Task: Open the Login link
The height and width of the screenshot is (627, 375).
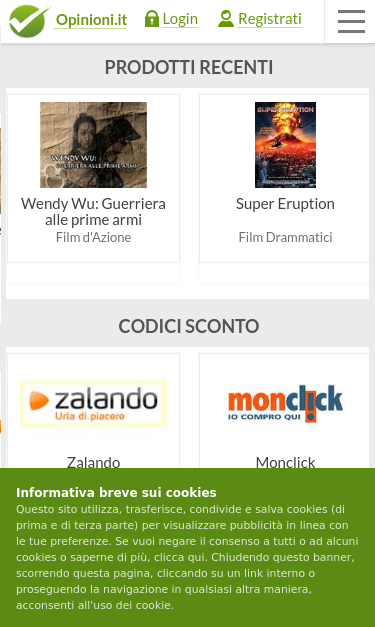Action: [x=172, y=19]
